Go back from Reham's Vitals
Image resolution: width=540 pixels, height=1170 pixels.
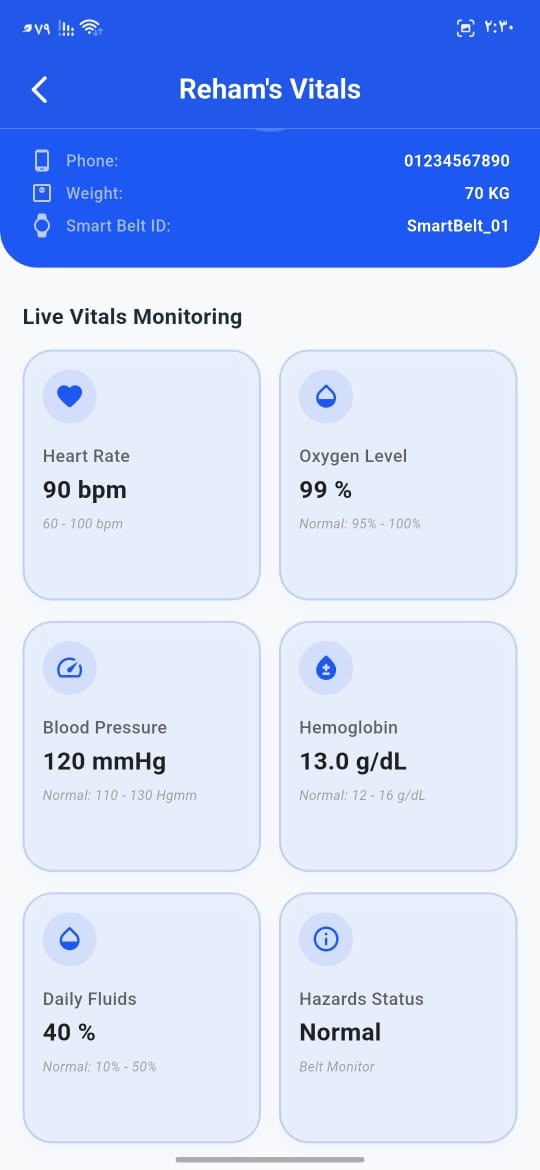pyautogui.click(x=40, y=90)
